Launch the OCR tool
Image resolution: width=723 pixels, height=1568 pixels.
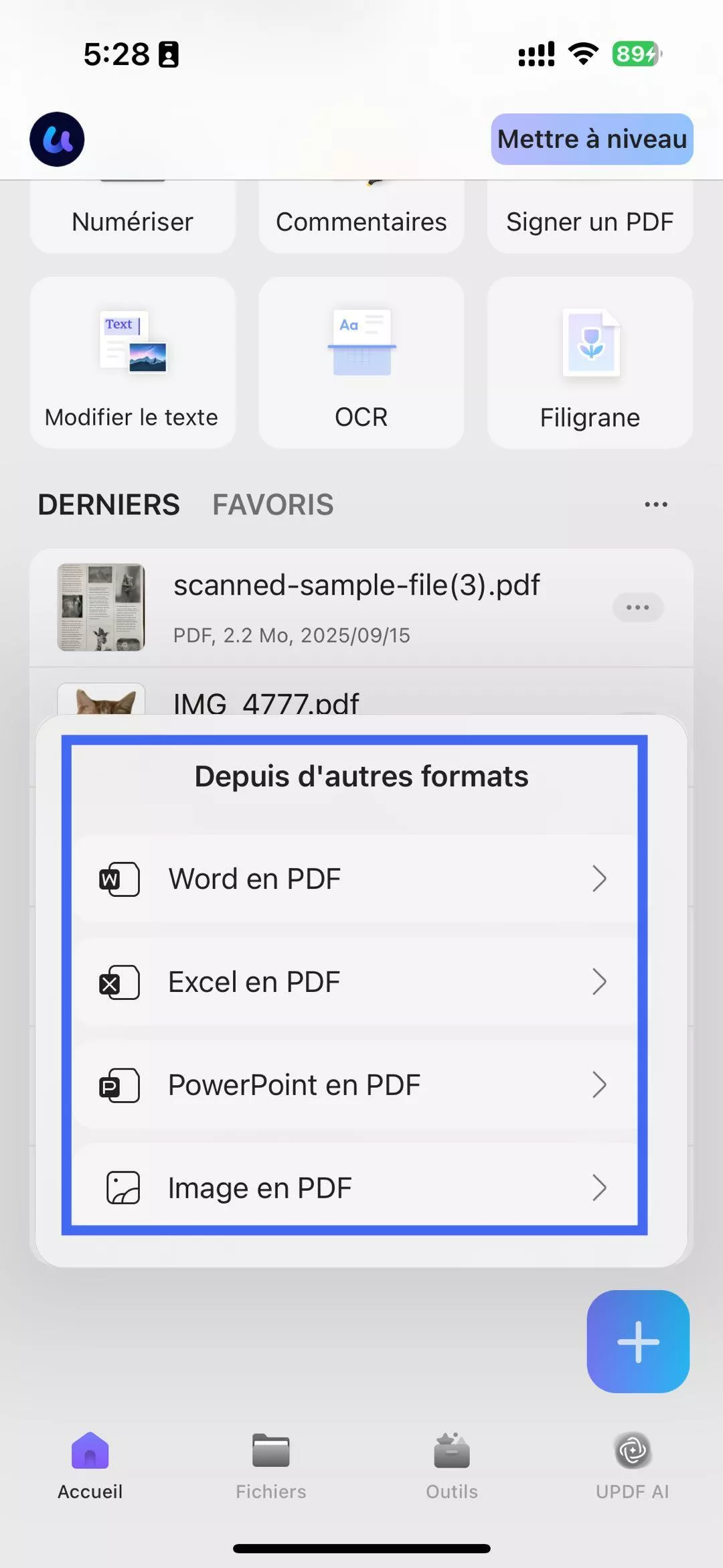361,363
